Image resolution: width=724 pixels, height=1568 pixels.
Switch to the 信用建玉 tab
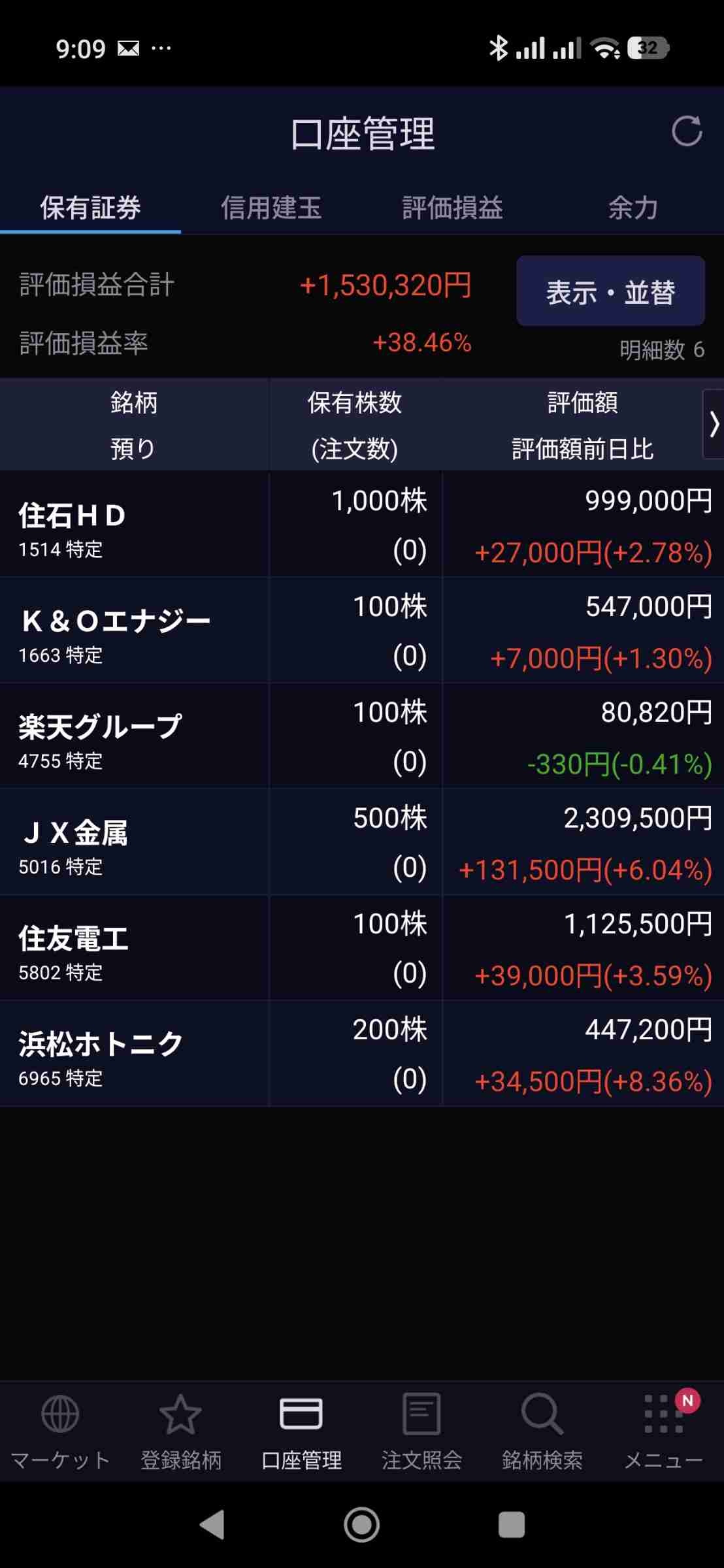pyautogui.click(x=271, y=208)
